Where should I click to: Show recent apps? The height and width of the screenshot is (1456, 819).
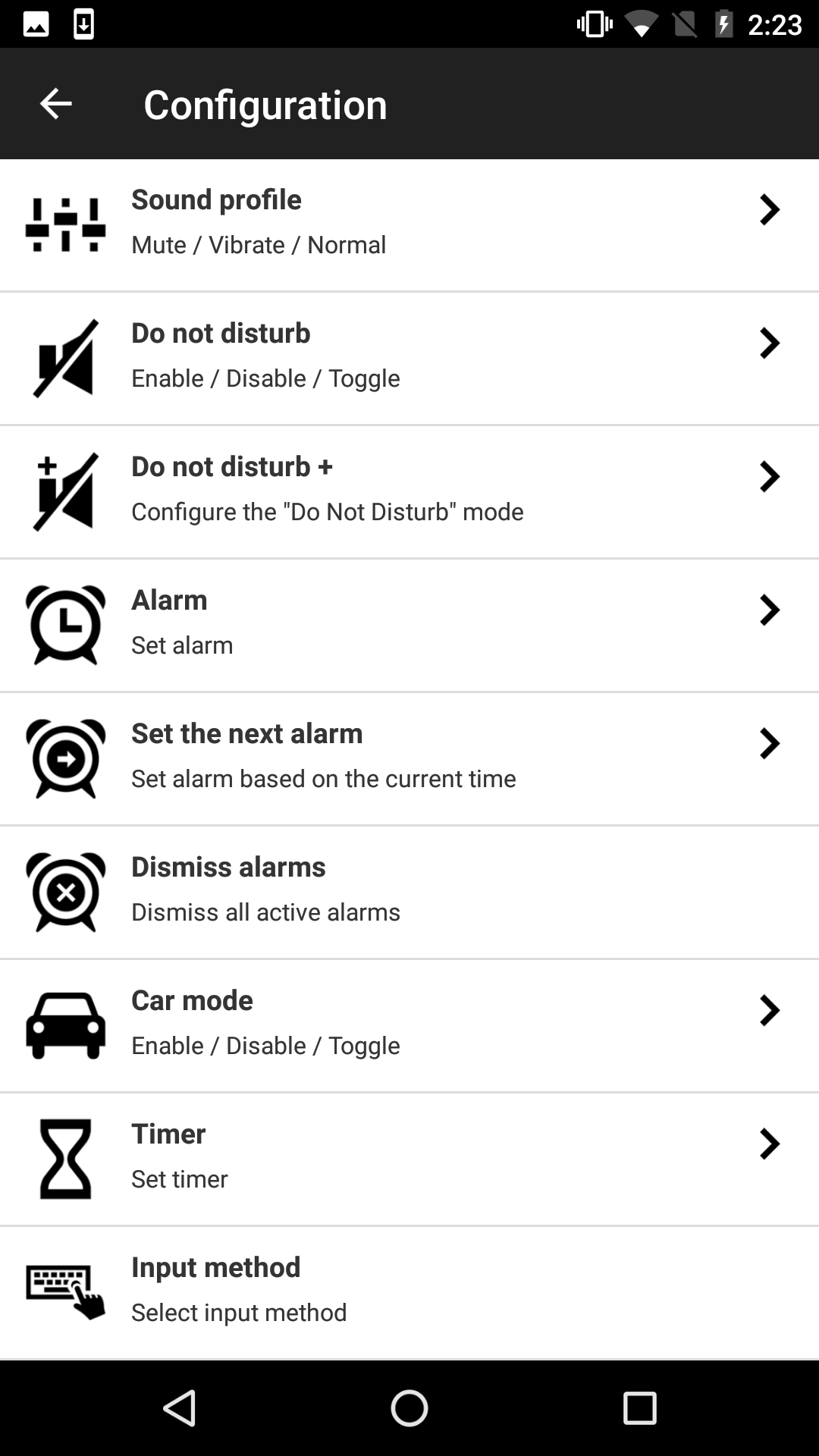[x=639, y=1408]
